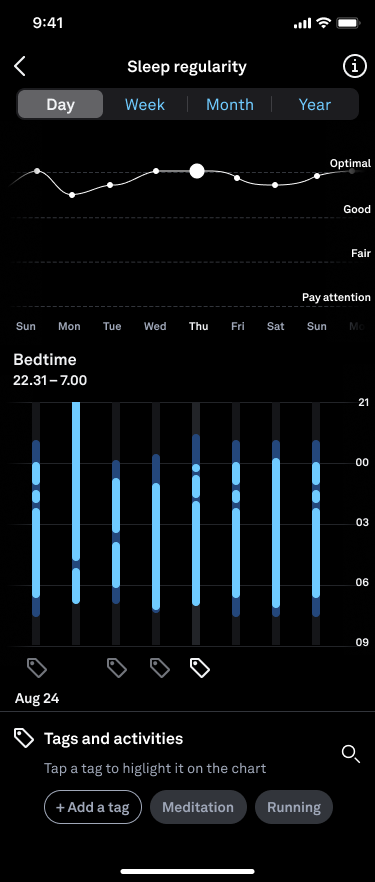Highlight the Meditation tag
The height and width of the screenshot is (882, 375).
click(198, 807)
